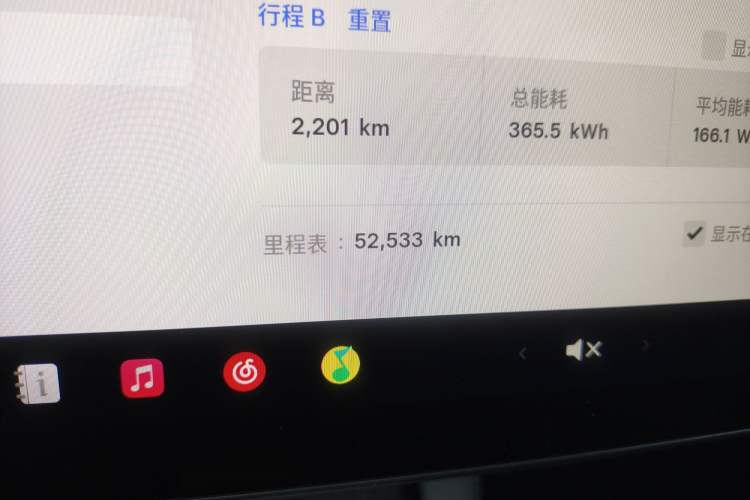Tick the empty checkbox beside the Trip B header
The image size is (750, 500).
(x=713, y=46)
